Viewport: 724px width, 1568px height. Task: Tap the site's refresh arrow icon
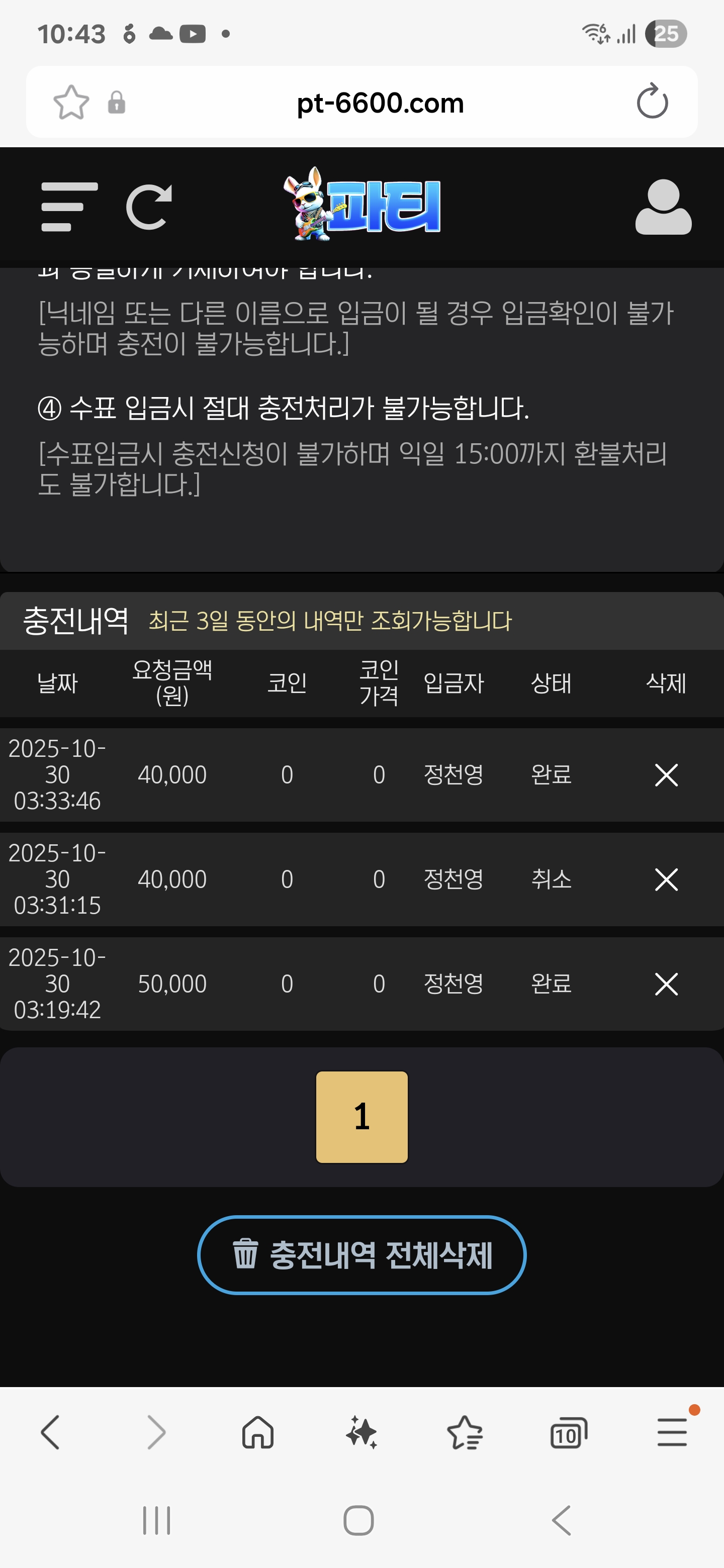(x=149, y=207)
